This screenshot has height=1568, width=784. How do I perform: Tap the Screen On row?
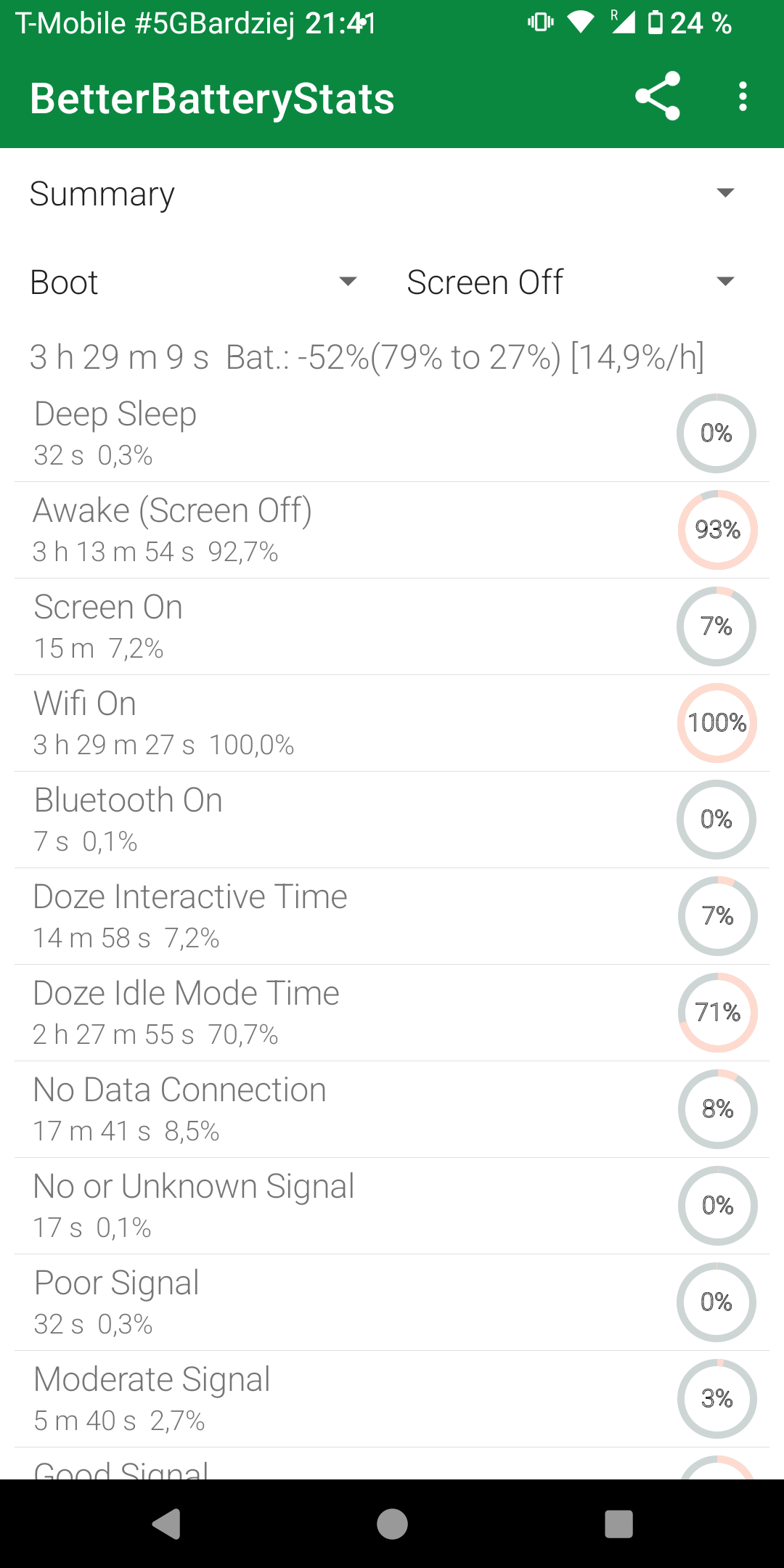[392, 626]
